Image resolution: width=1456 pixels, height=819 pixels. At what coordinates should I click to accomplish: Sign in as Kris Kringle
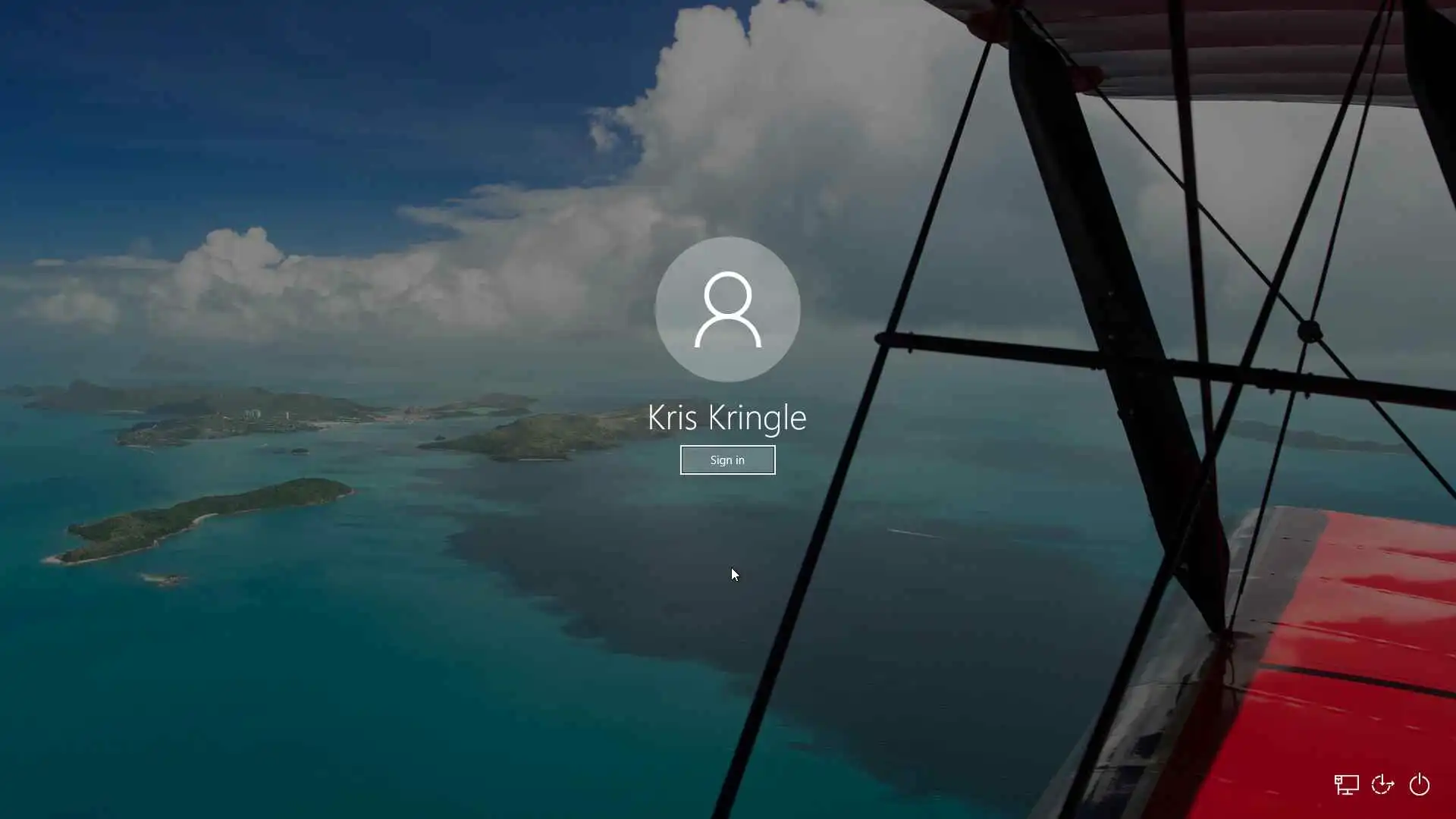tap(727, 460)
